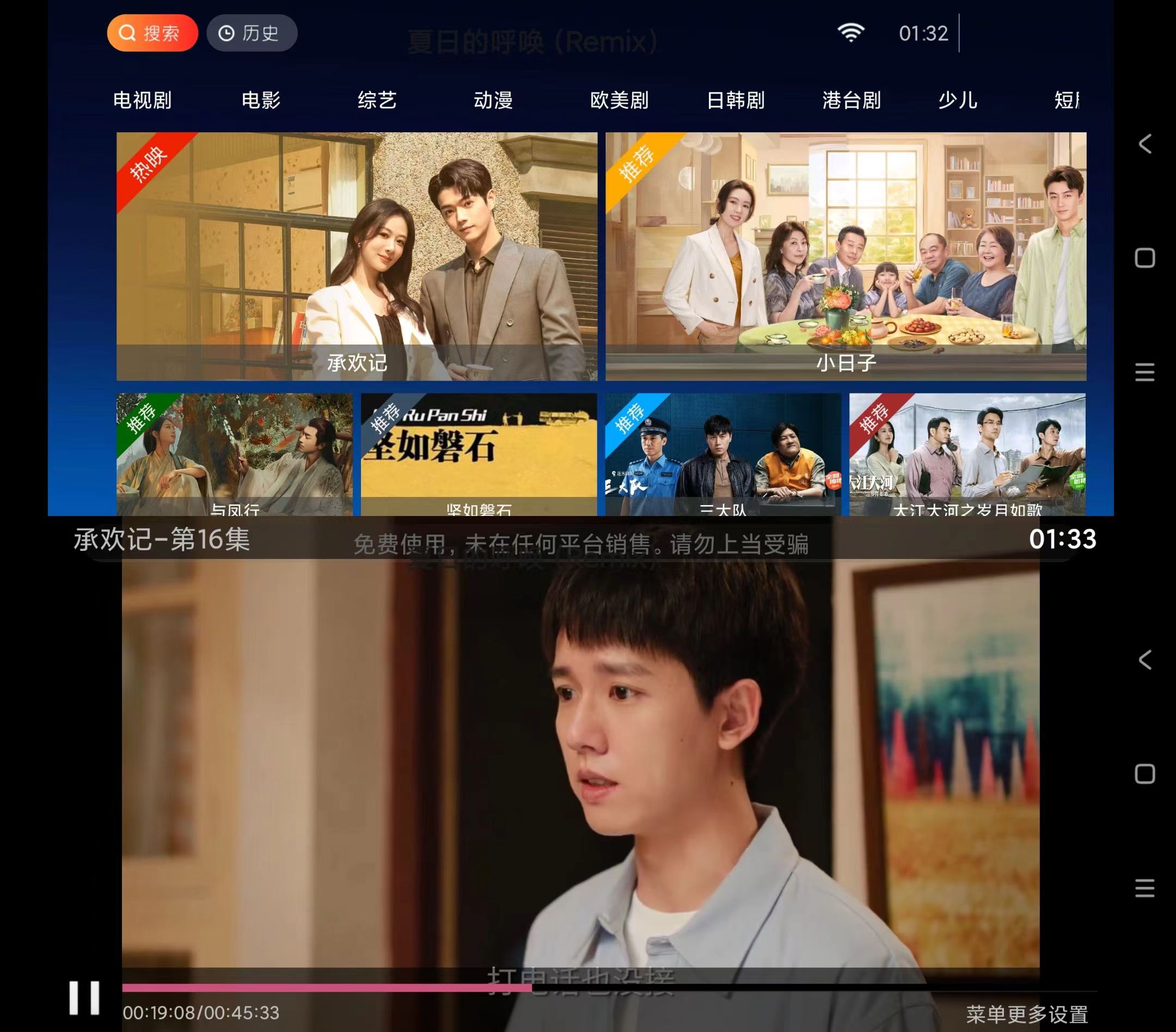Viewport: 1176px width, 1032px height.
Task: Open the 坚如磐石 movie tile
Action: [x=479, y=454]
